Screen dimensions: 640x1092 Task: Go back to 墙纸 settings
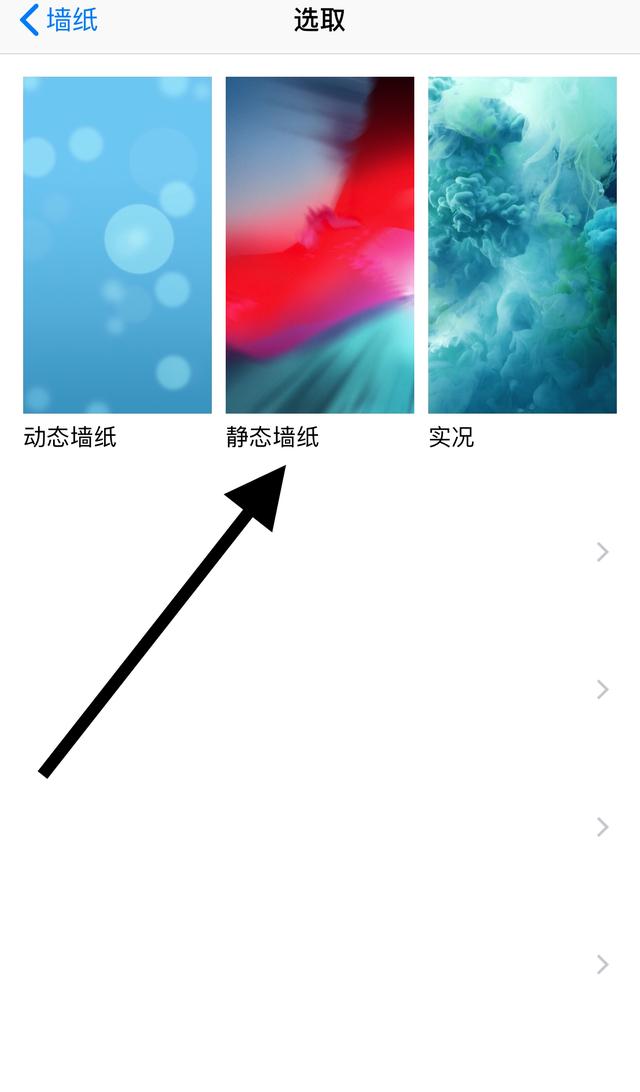(x=58, y=20)
